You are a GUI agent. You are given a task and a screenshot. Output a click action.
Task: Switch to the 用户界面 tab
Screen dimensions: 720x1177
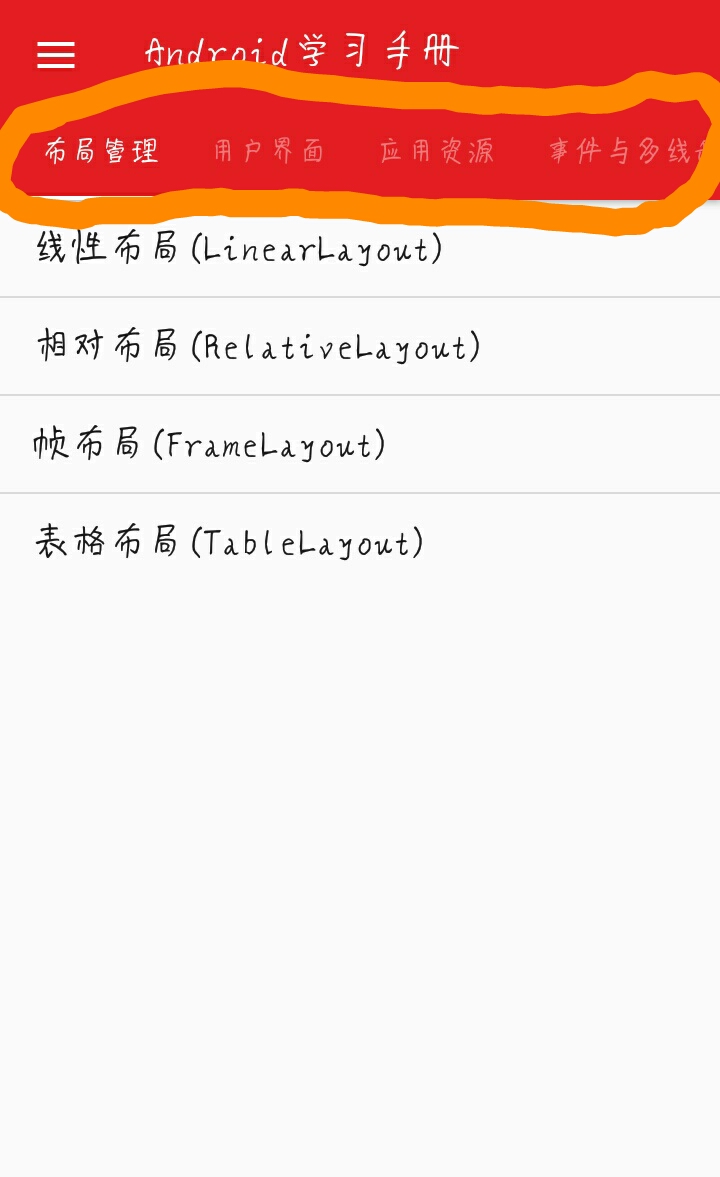269,151
